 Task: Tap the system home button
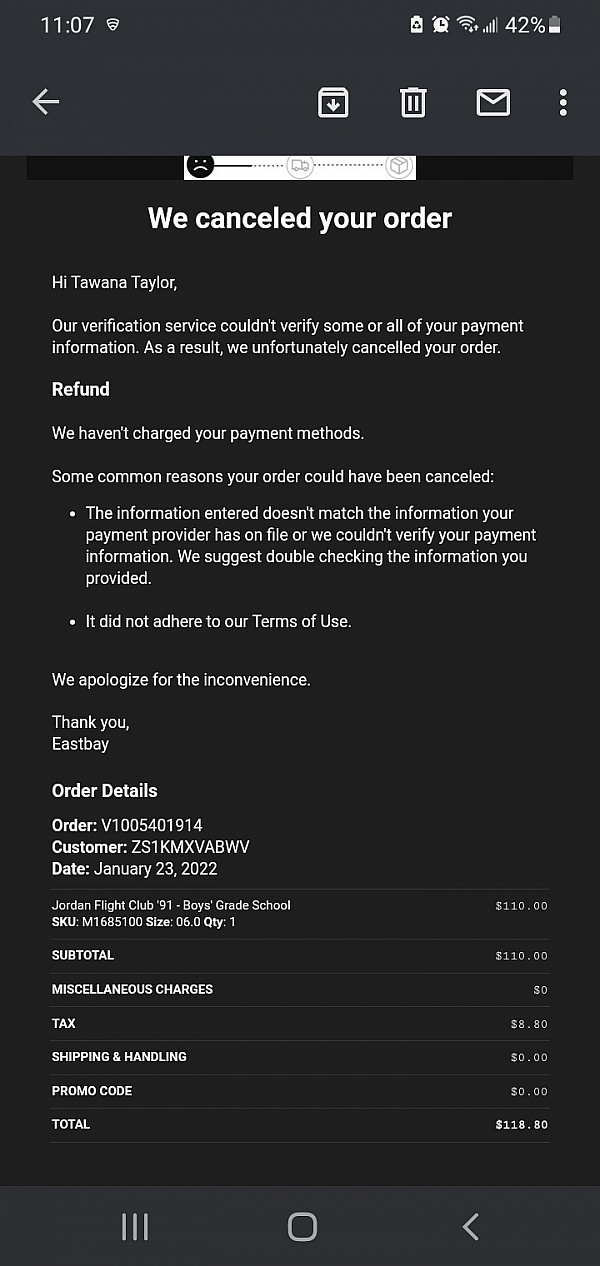tap(302, 1227)
